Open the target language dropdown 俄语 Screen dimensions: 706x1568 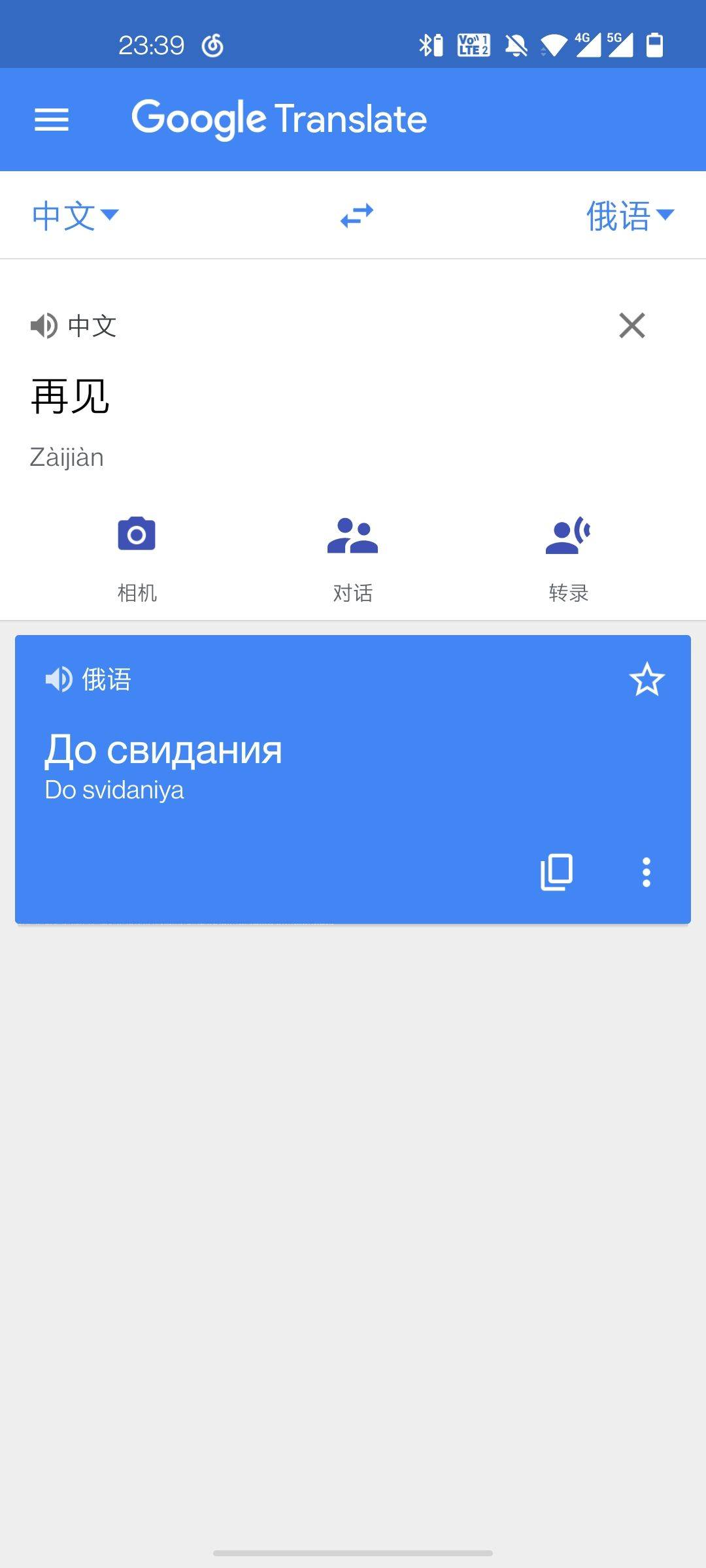pos(629,216)
